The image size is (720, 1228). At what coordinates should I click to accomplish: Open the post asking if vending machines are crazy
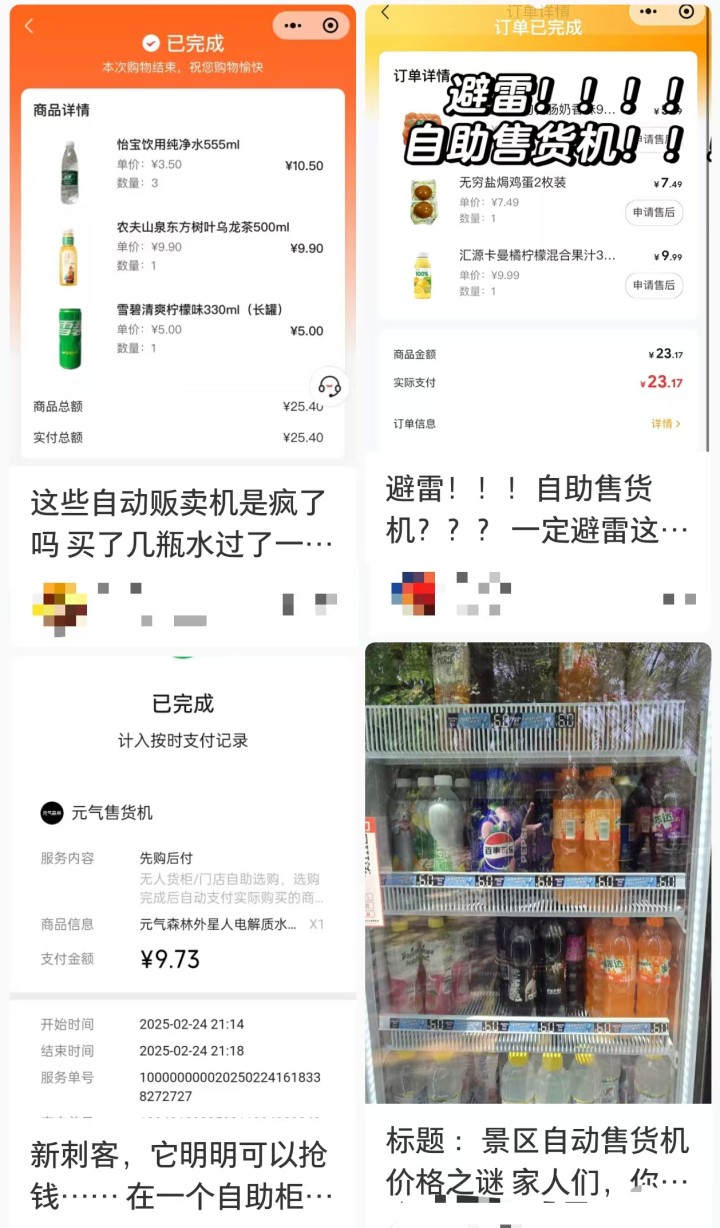pyautogui.click(x=181, y=522)
